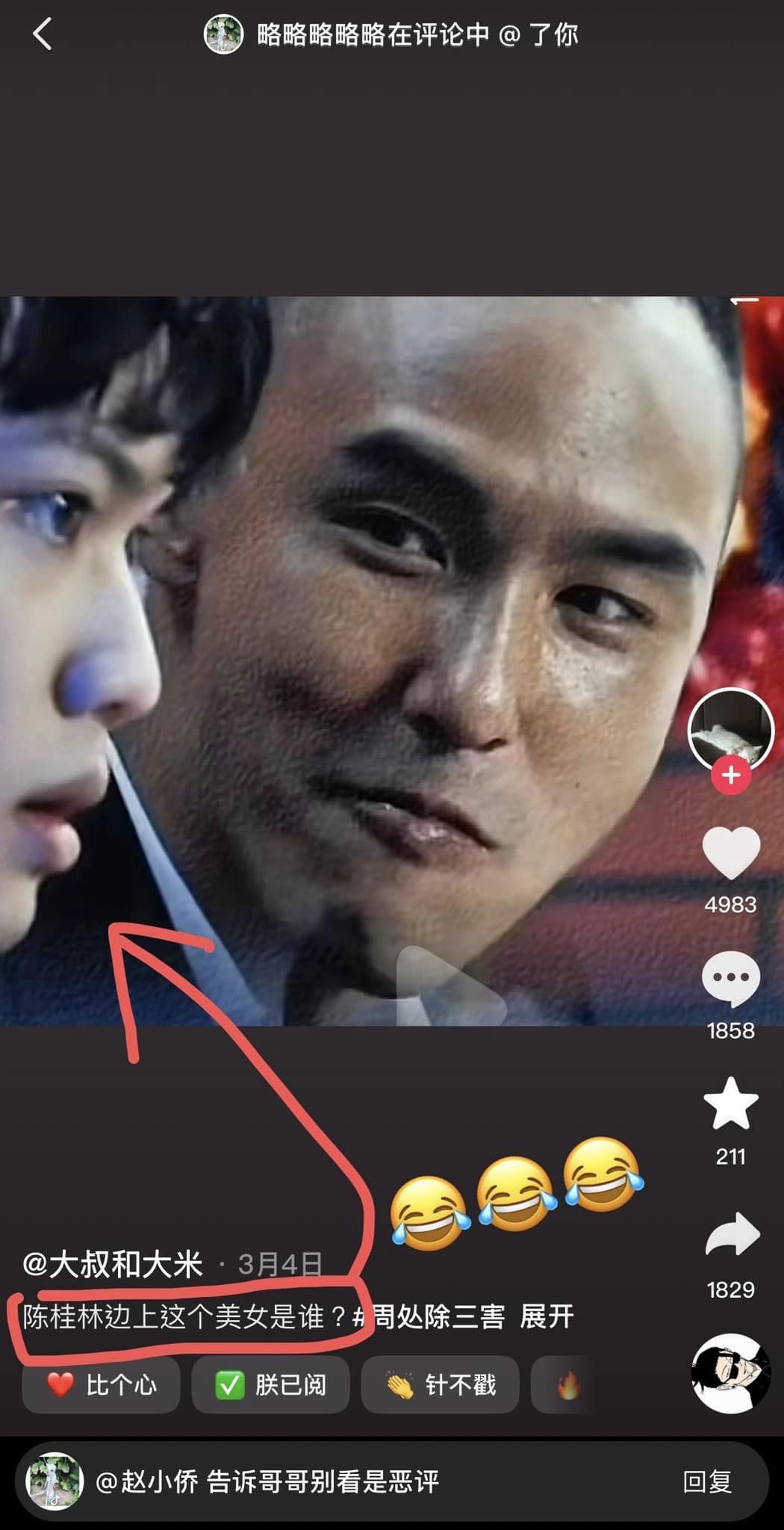Open the comments bubble showing 1858

point(730,979)
